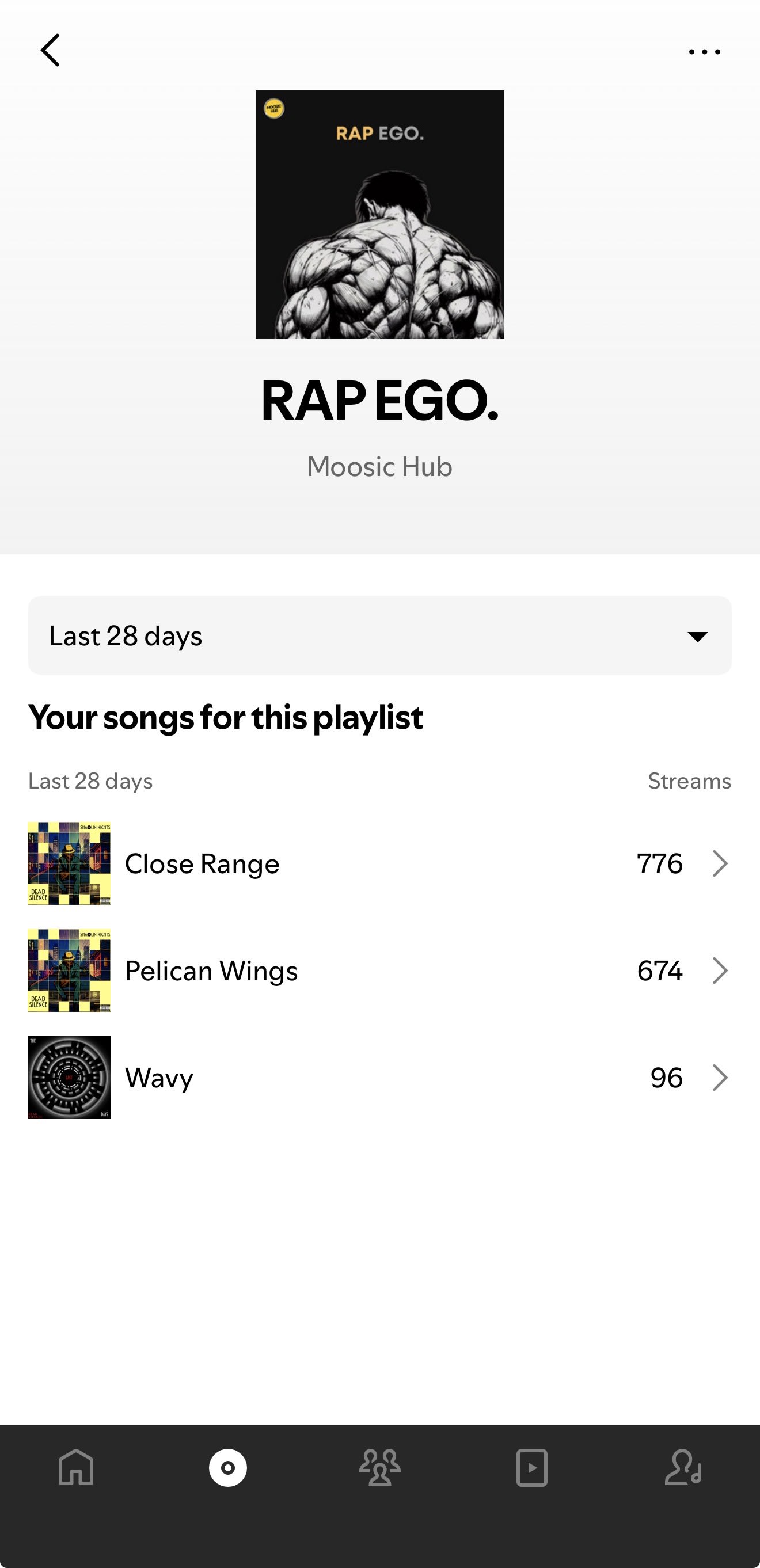The image size is (760, 1568).
Task: Expand the Last 28 days dropdown
Action: 379,635
